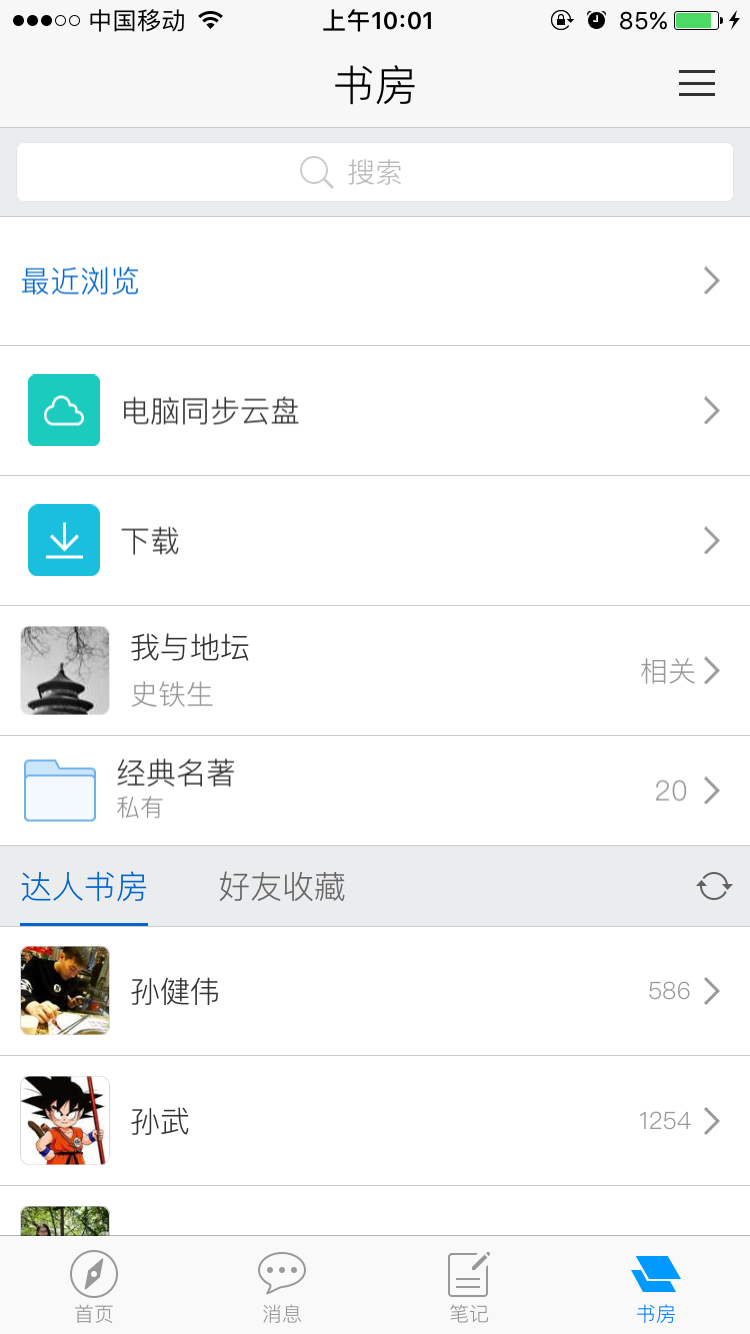Go to the 首页 home tab

(94, 1286)
